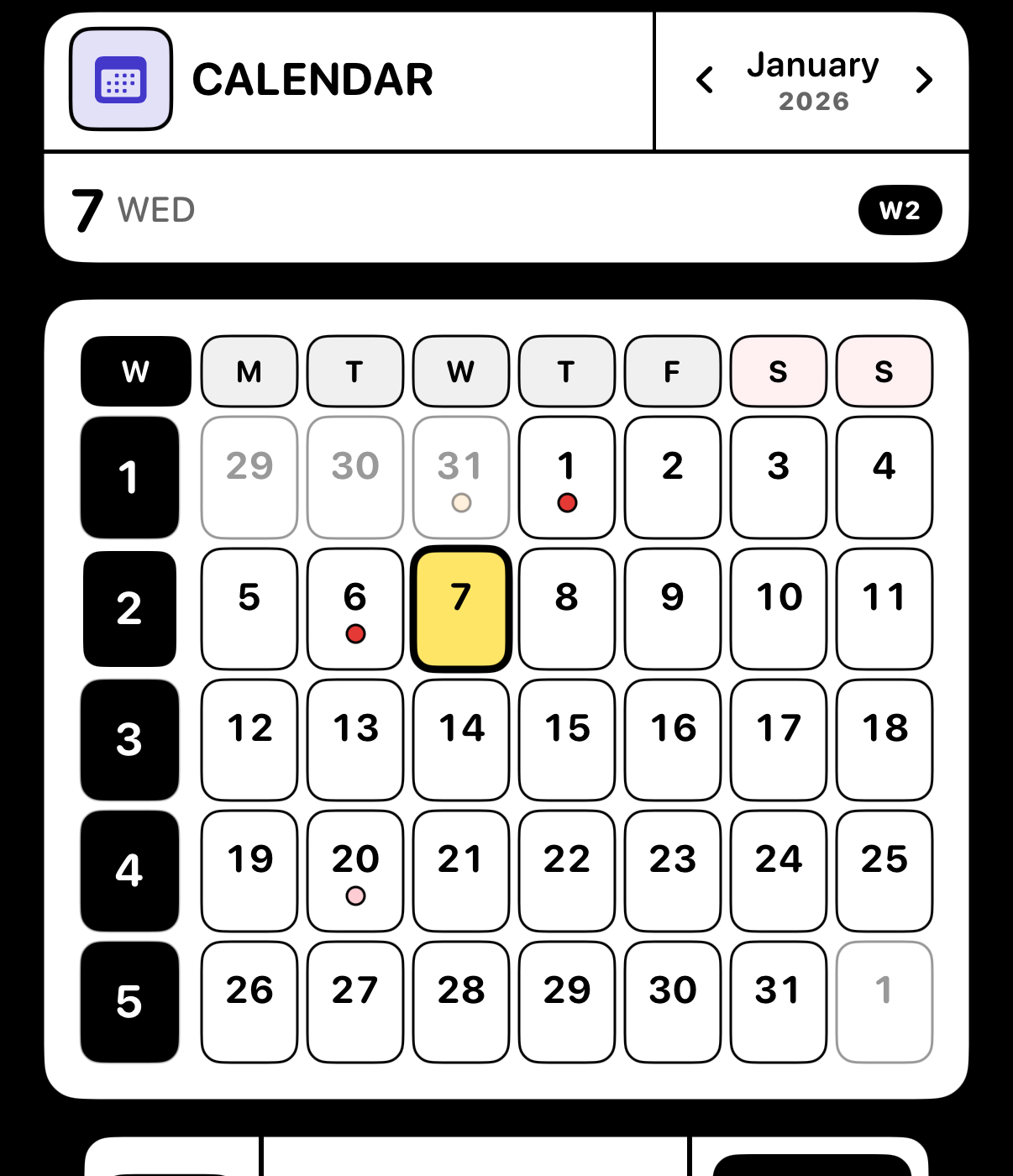Image resolution: width=1013 pixels, height=1176 pixels.
Task: Click the yellow highlighted day cell
Action: tap(460, 607)
